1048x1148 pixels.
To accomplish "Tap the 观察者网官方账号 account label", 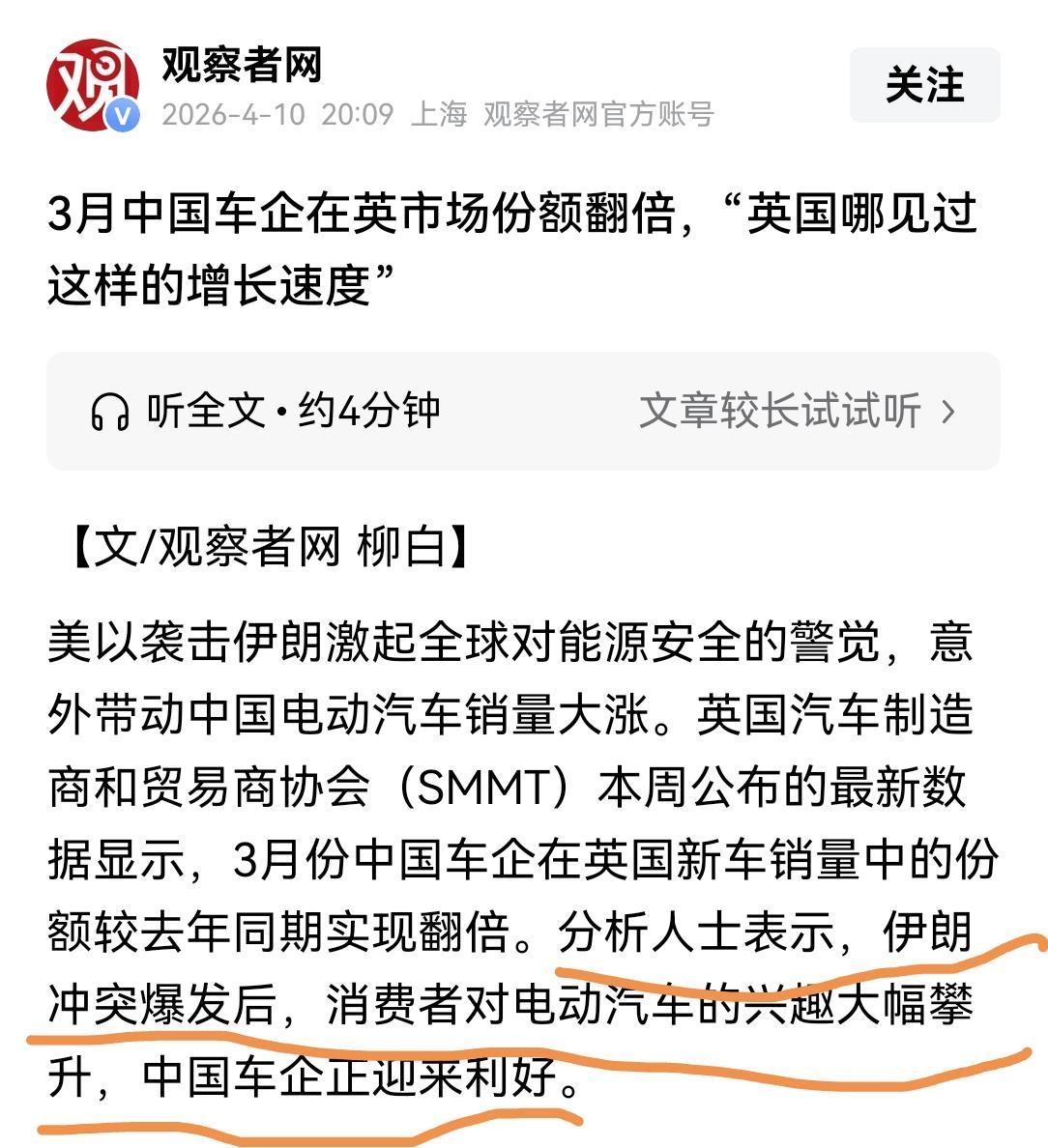I will pyautogui.click(x=599, y=114).
